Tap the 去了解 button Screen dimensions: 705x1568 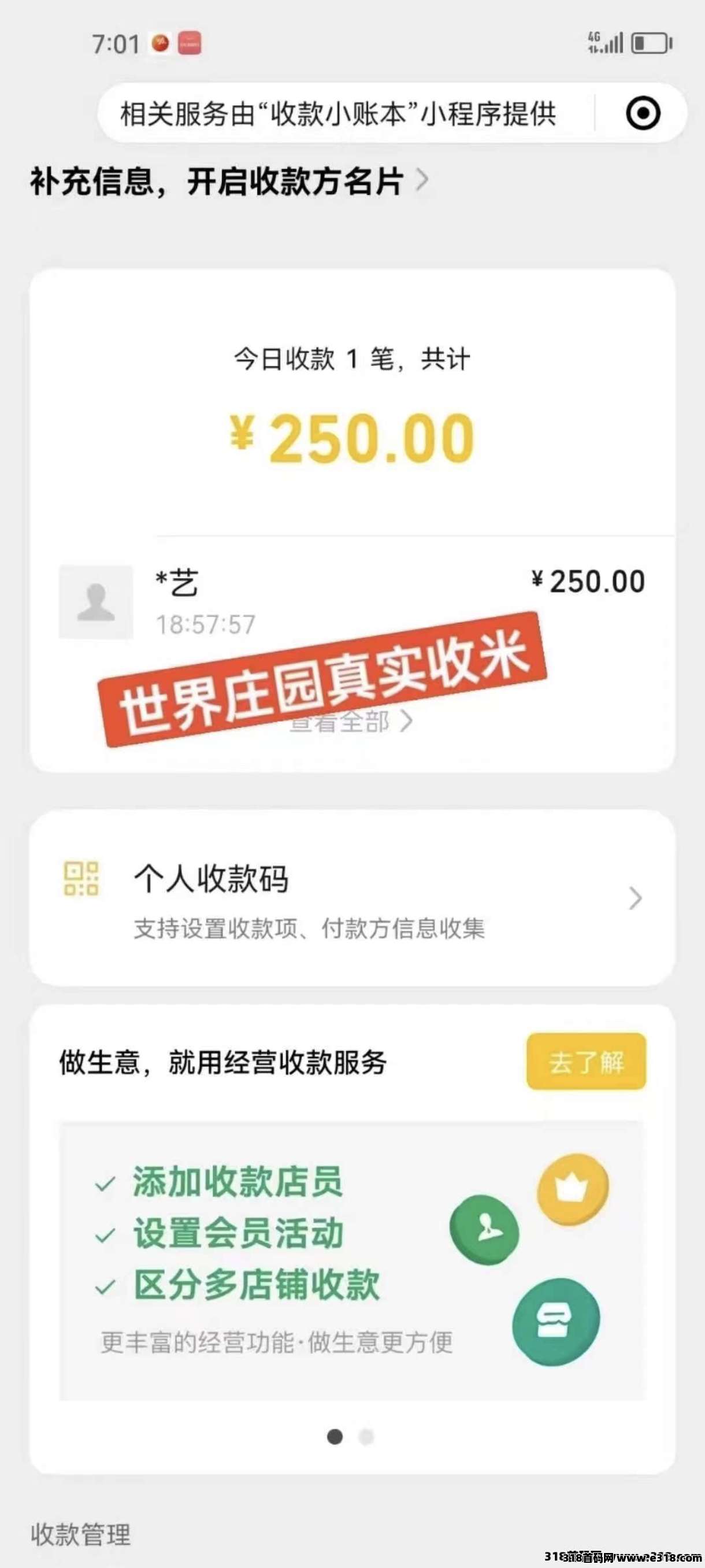586,1062
